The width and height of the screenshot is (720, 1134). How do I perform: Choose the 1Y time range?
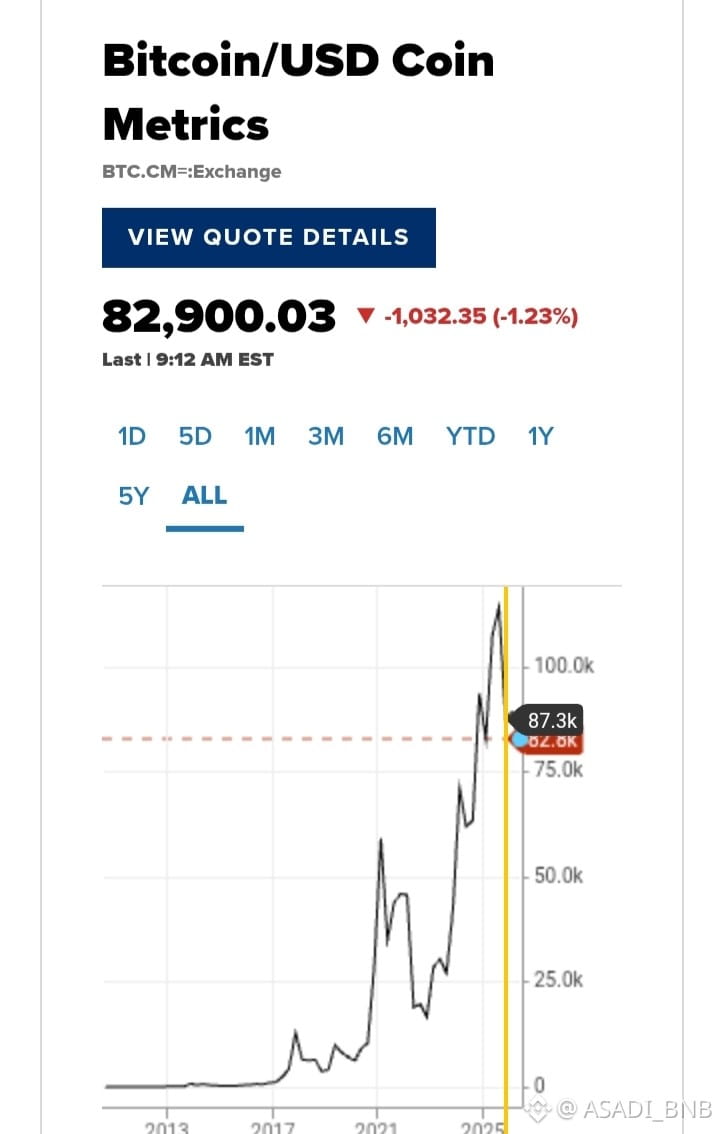point(540,437)
